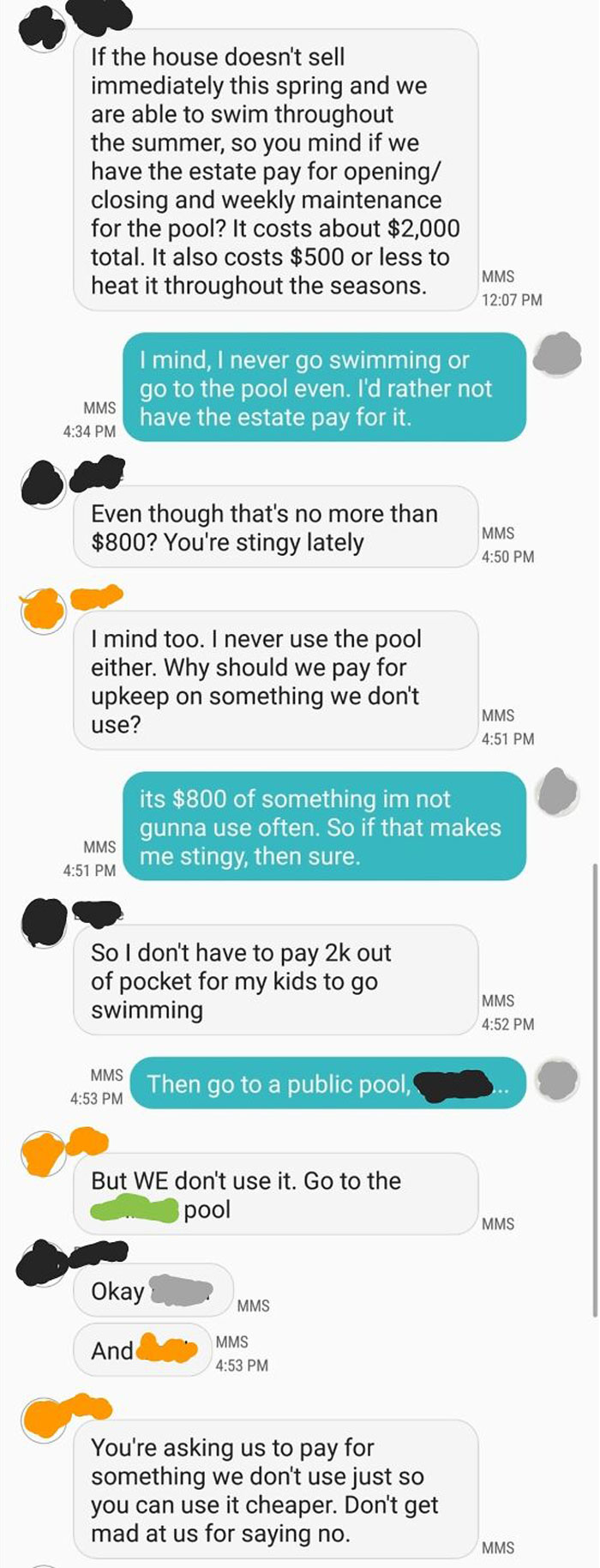Expand the truncated "Then go to a public pool" message
Image resolution: width=600 pixels, height=1568 pixels.
(328, 1083)
